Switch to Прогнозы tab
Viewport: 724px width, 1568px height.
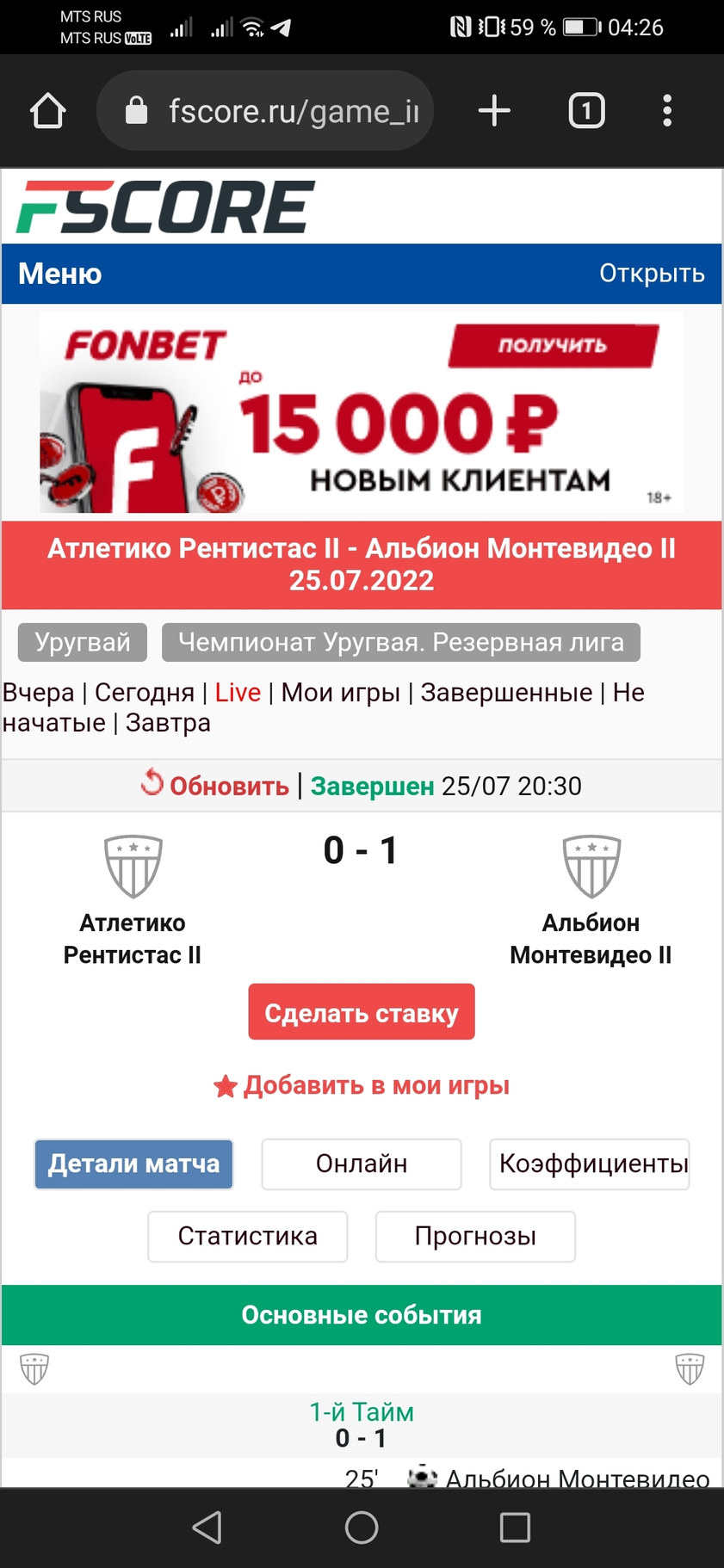pyautogui.click(x=475, y=1237)
